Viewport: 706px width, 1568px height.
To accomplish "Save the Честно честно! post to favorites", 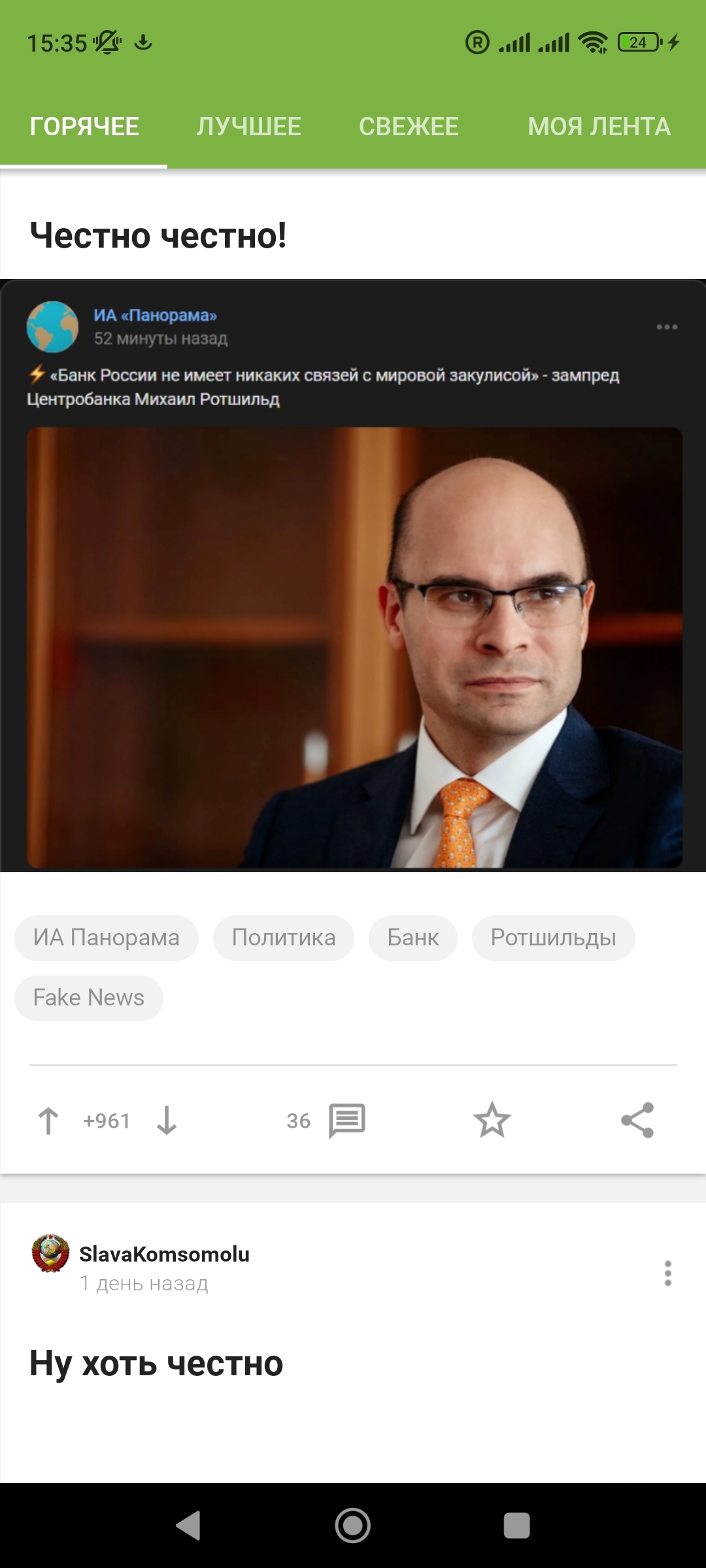I will 492,1120.
